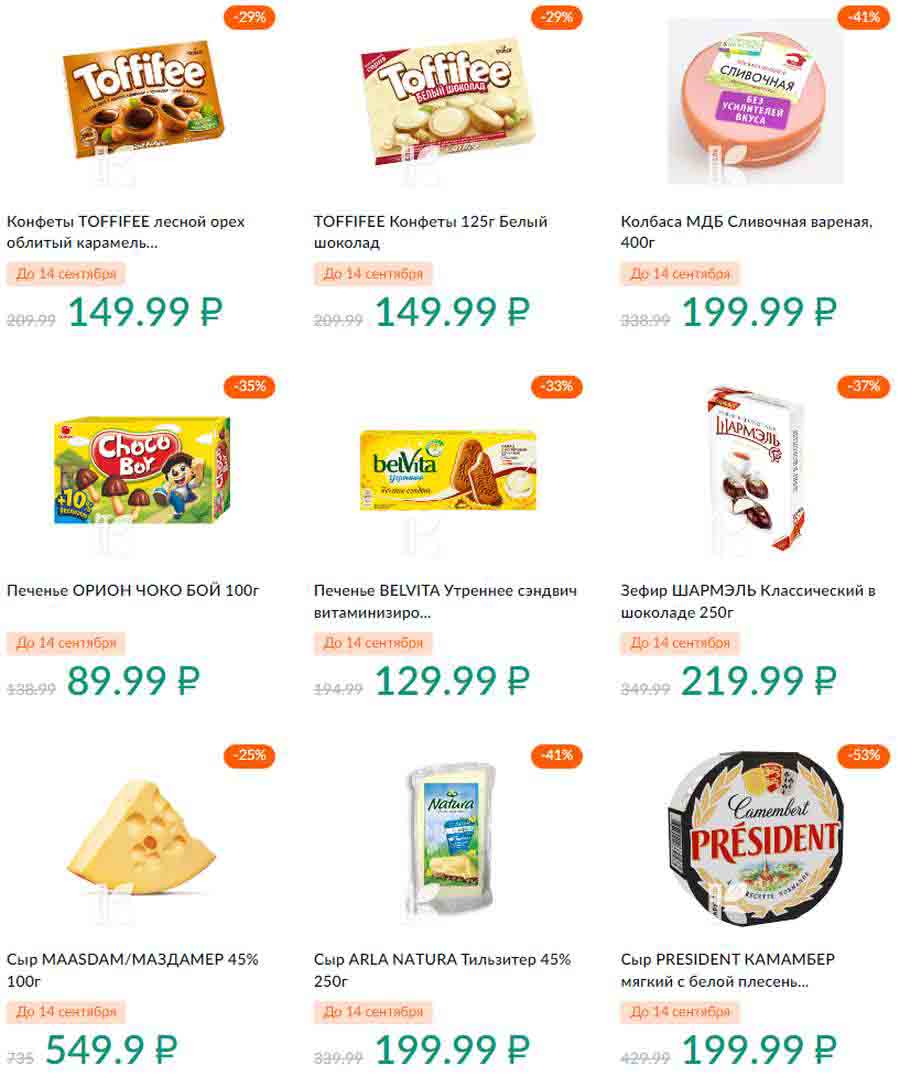Open Зефир ШАРМЭЛЬ Классический в шоколаде

pyautogui.click(x=754, y=470)
